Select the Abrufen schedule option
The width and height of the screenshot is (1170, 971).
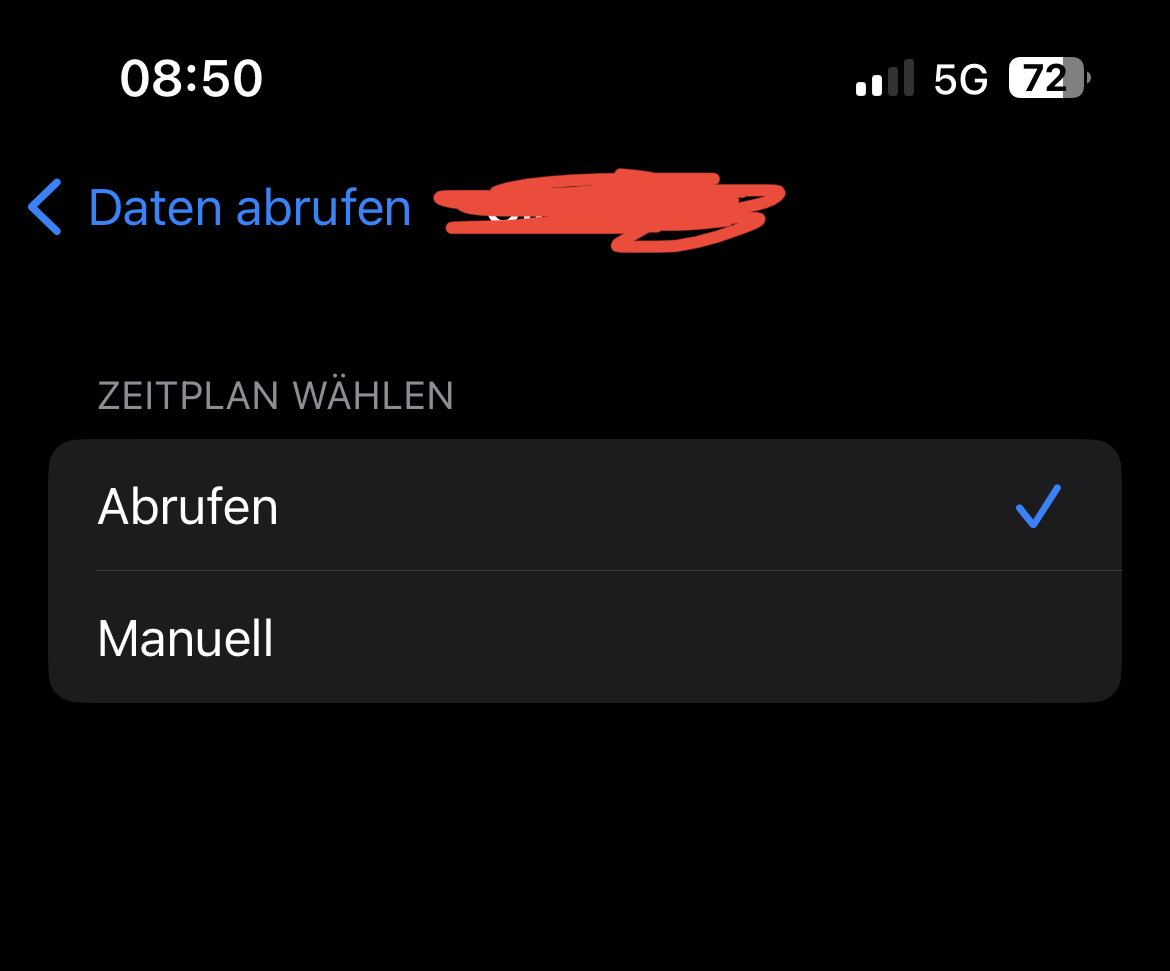coord(584,506)
